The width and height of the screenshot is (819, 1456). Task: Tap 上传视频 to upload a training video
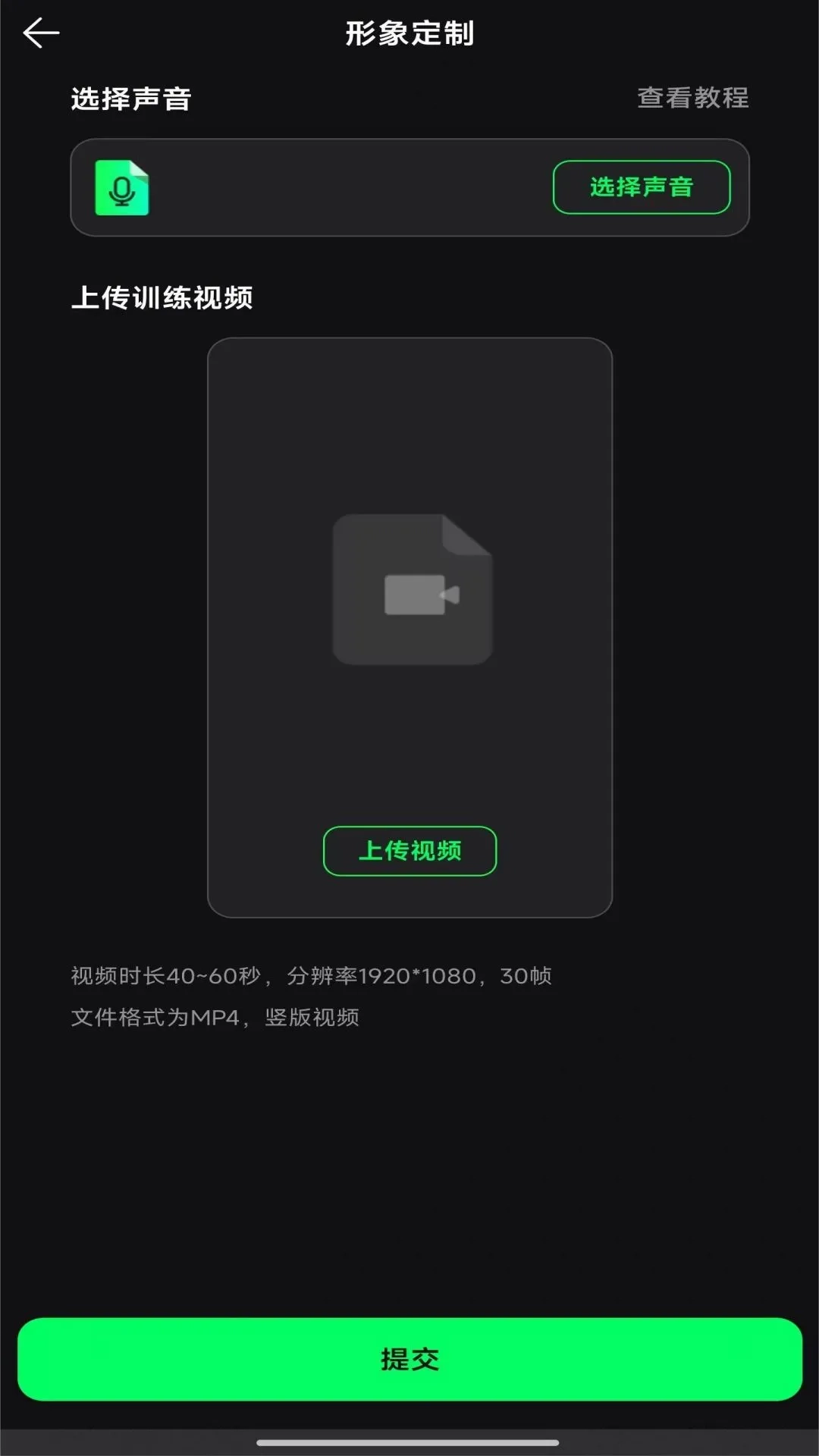tap(409, 851)
